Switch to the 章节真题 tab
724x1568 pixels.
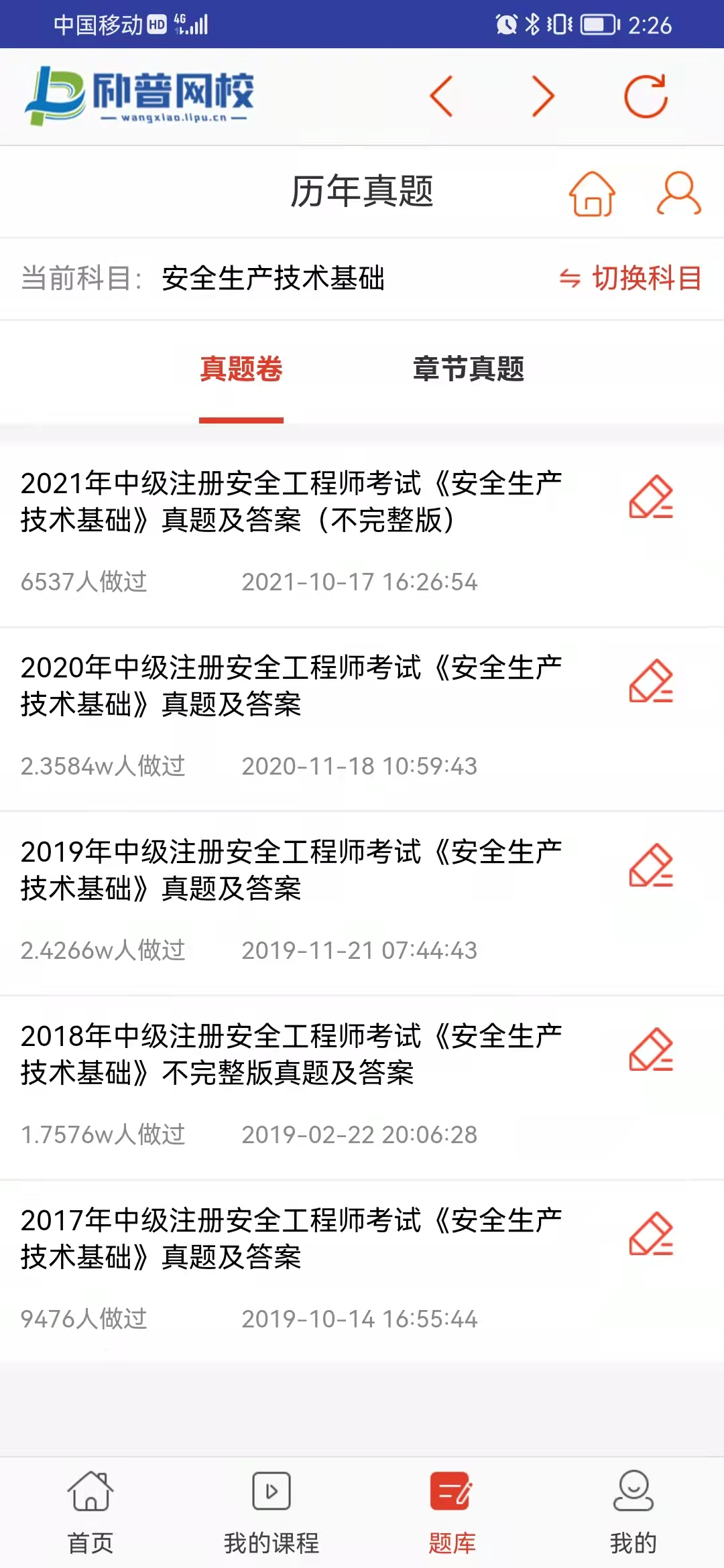click(469, 369)
